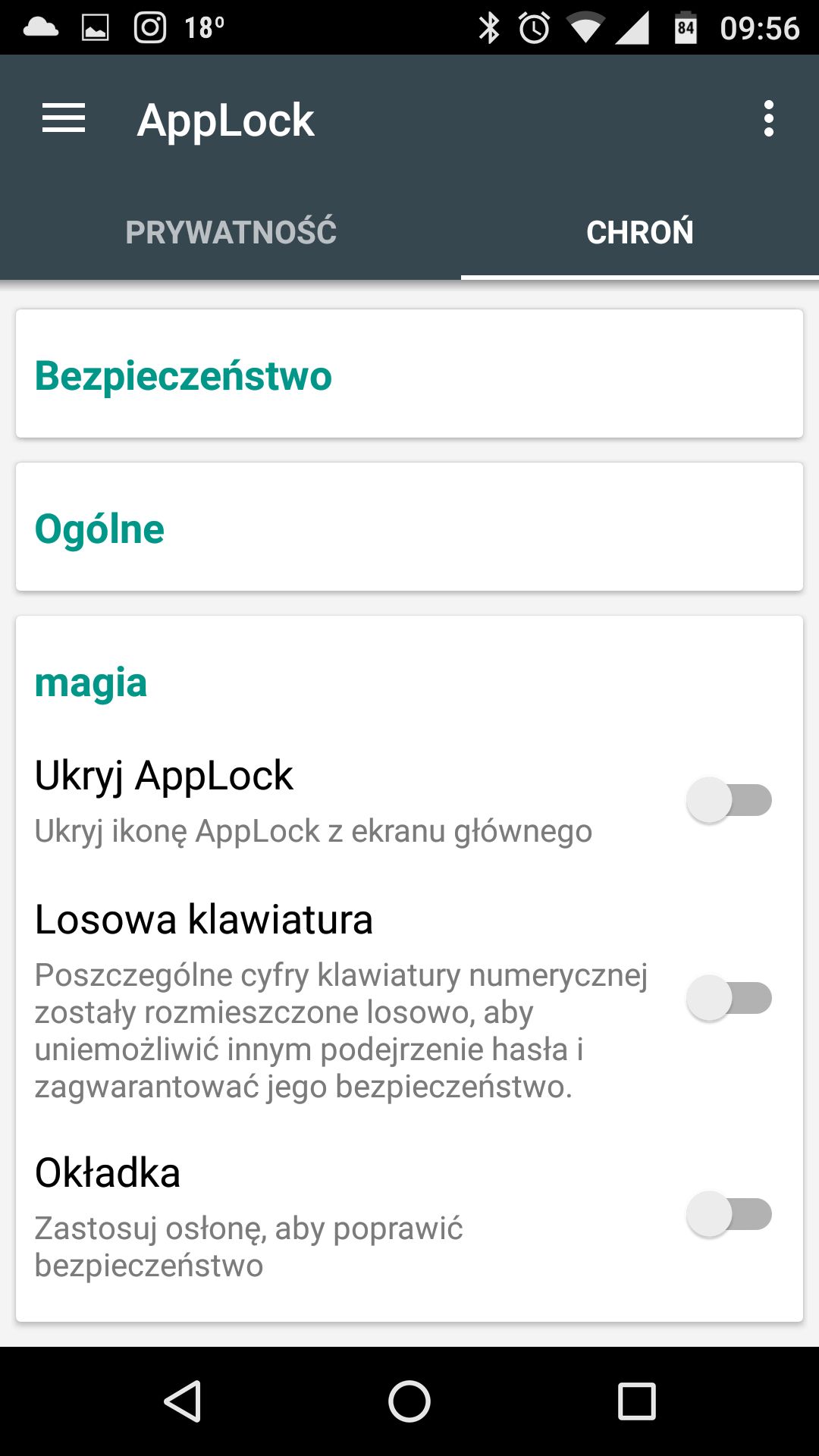The height and width of the screenshot is (1456, 819).
Task: Collapse the magia section header
Action: tap(91, 682)
